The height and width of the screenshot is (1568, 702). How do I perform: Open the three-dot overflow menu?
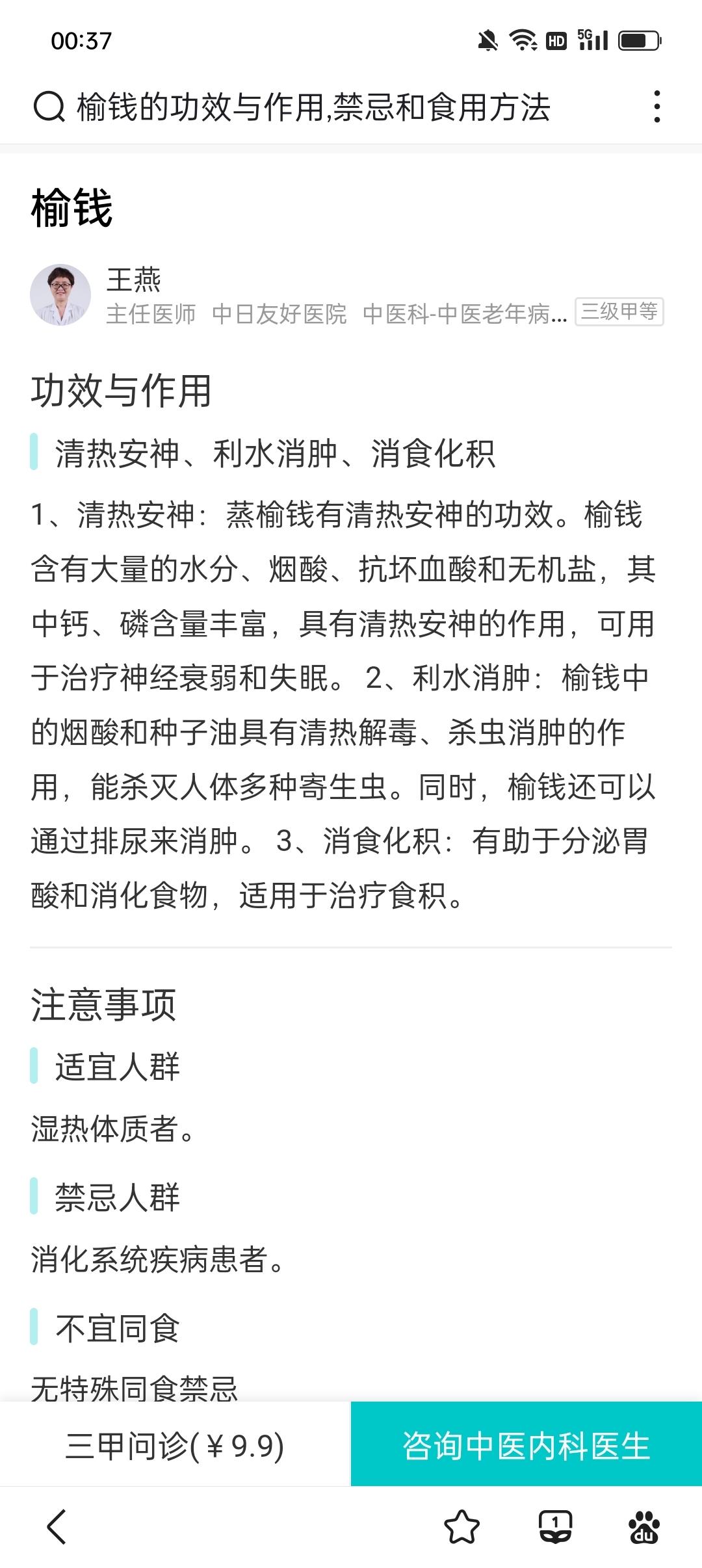pyautogui.click(x=658, y=106)
